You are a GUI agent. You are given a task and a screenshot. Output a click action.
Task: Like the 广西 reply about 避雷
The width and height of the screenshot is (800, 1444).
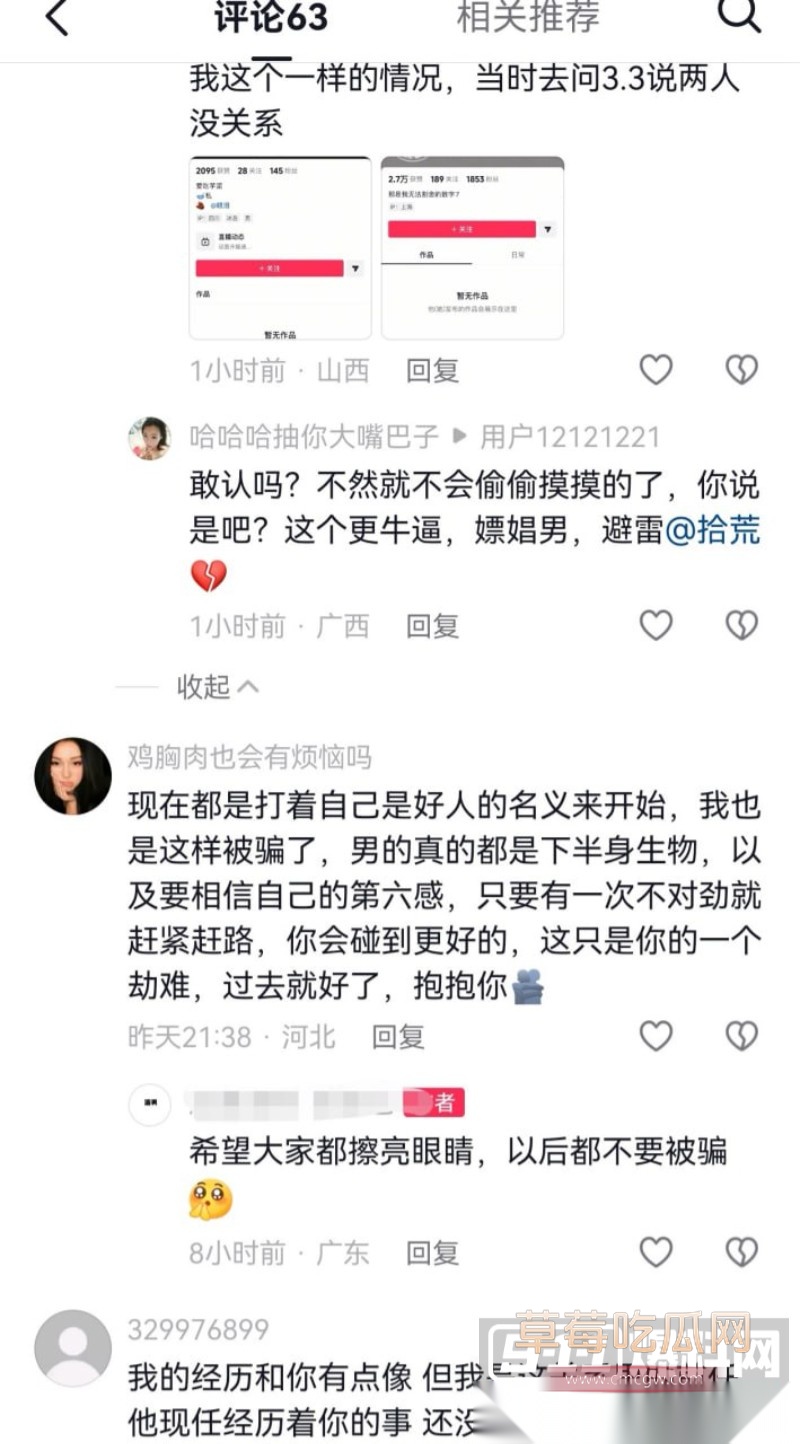656,626
